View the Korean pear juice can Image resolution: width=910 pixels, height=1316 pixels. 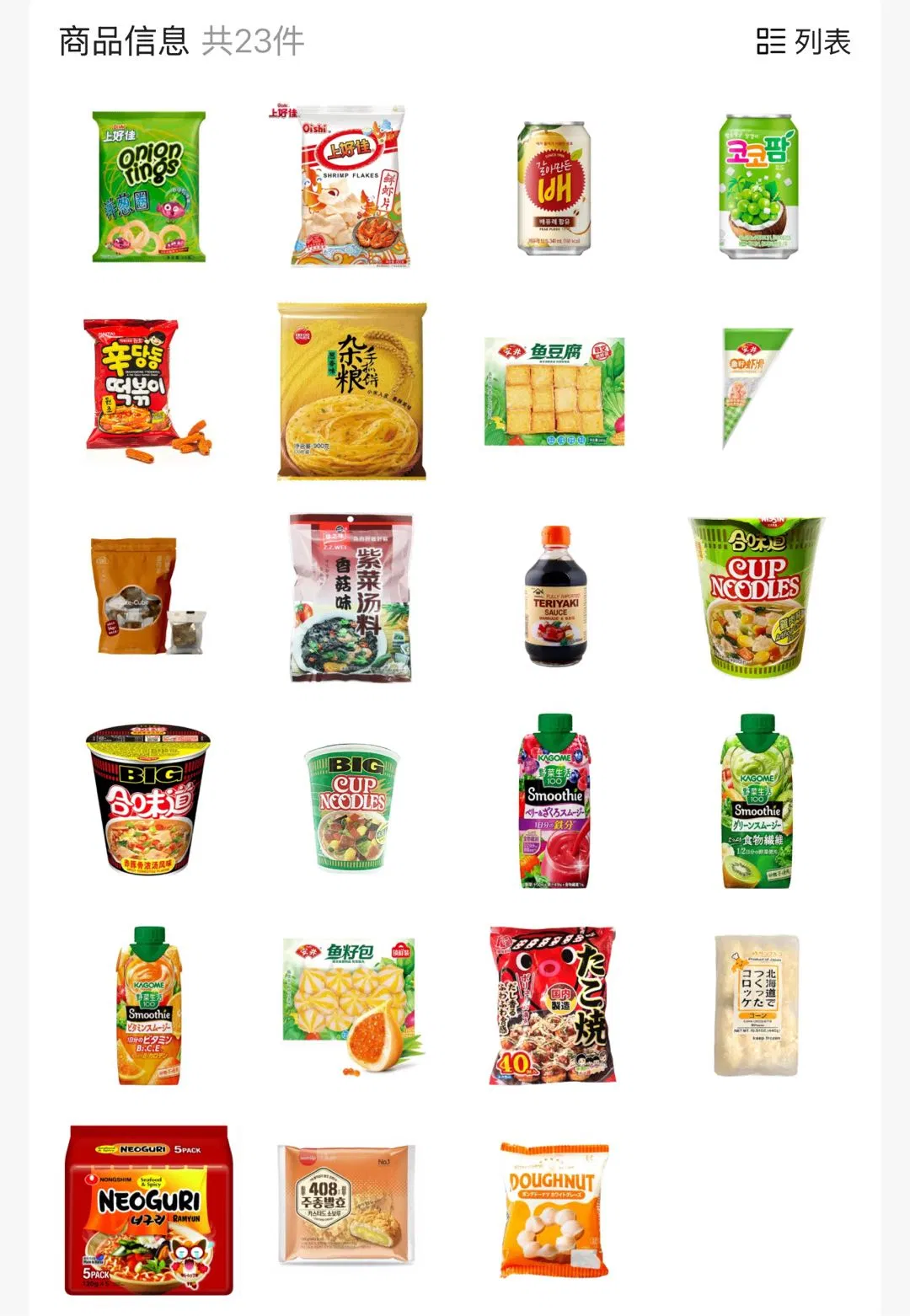click(554, 188)
